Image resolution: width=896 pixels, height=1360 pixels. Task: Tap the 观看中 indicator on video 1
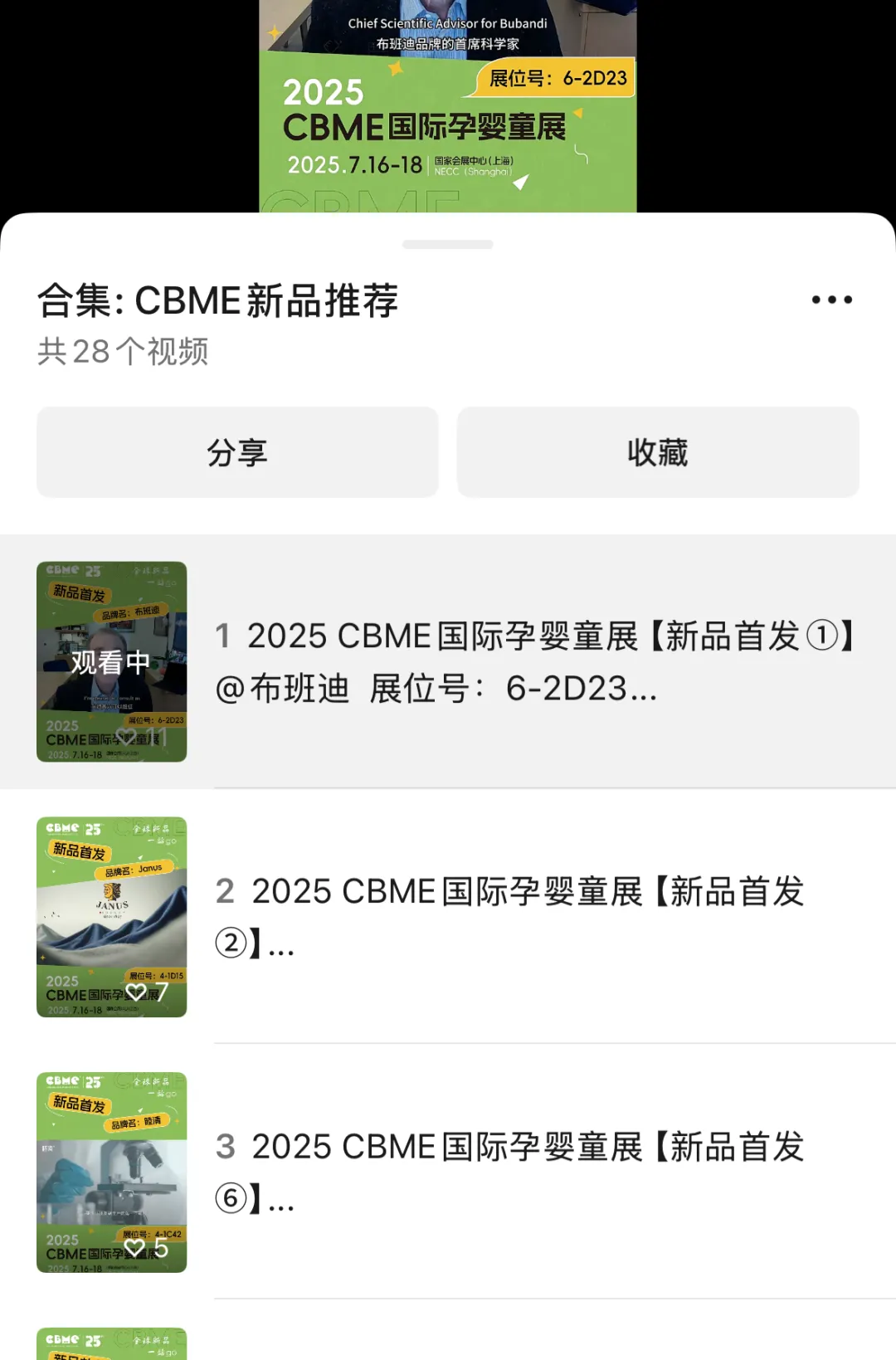(x=112, y=662)
